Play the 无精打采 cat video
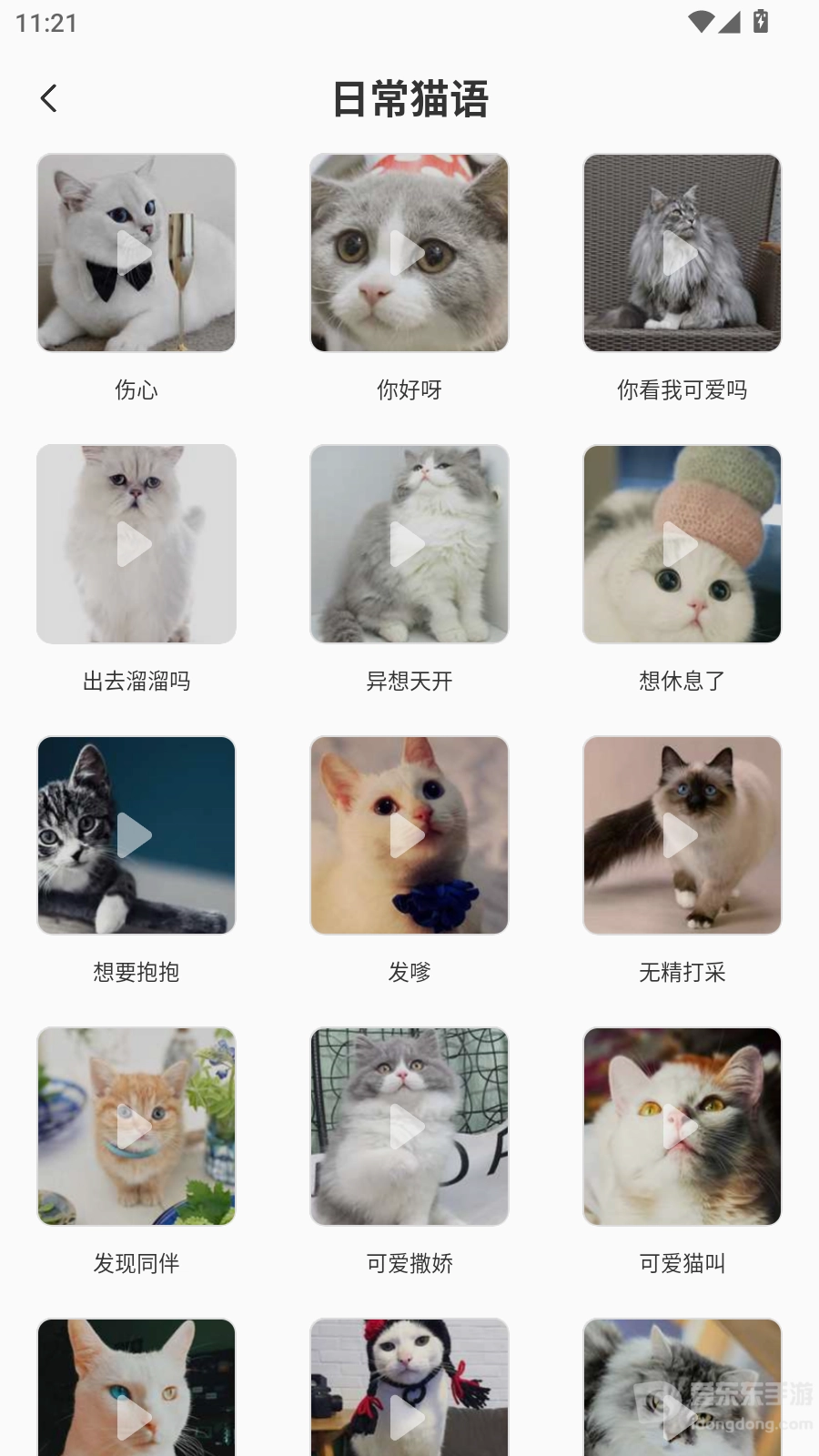This screenshot has width=819, height=1456. [x=682, y=835]
